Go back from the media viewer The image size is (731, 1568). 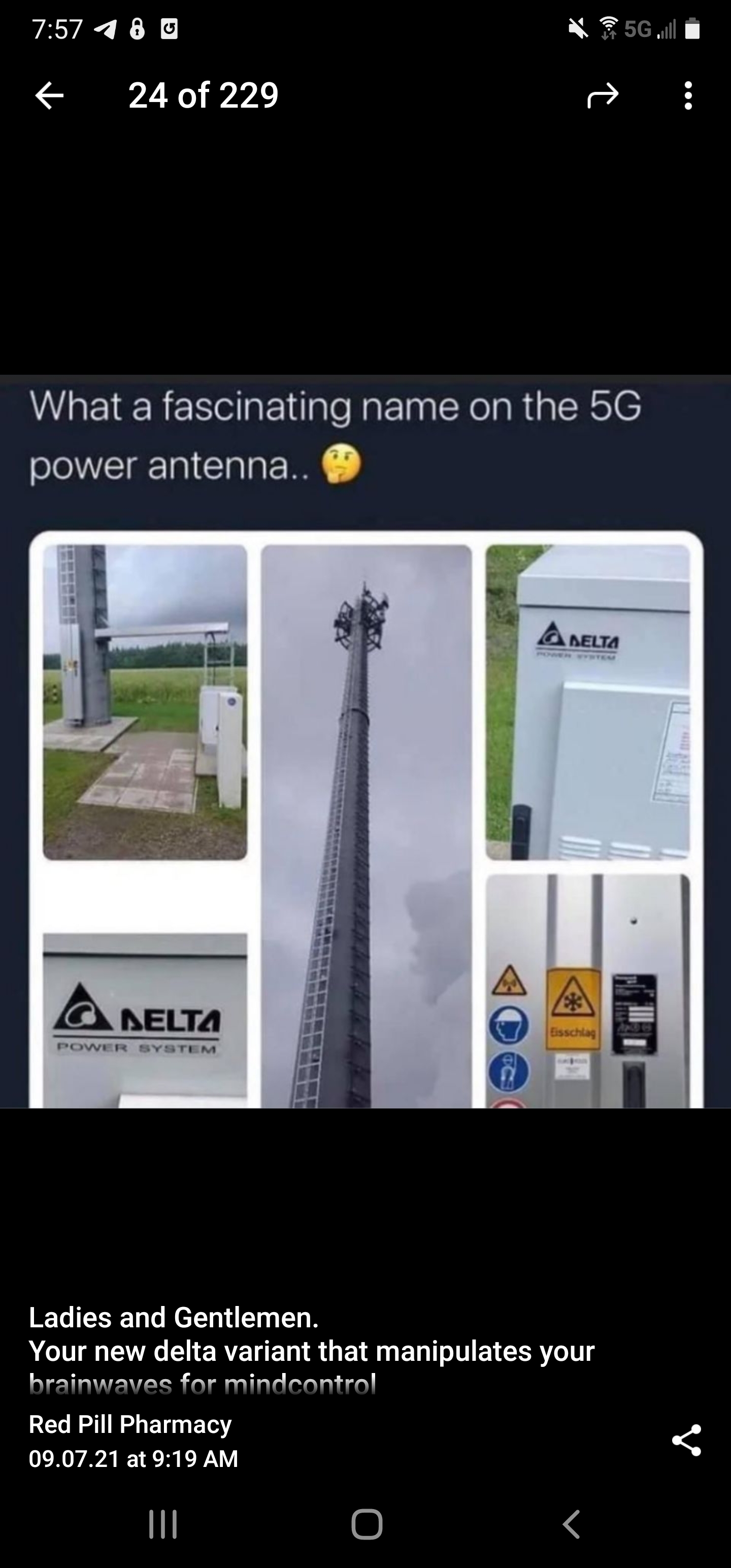[49, 95]
